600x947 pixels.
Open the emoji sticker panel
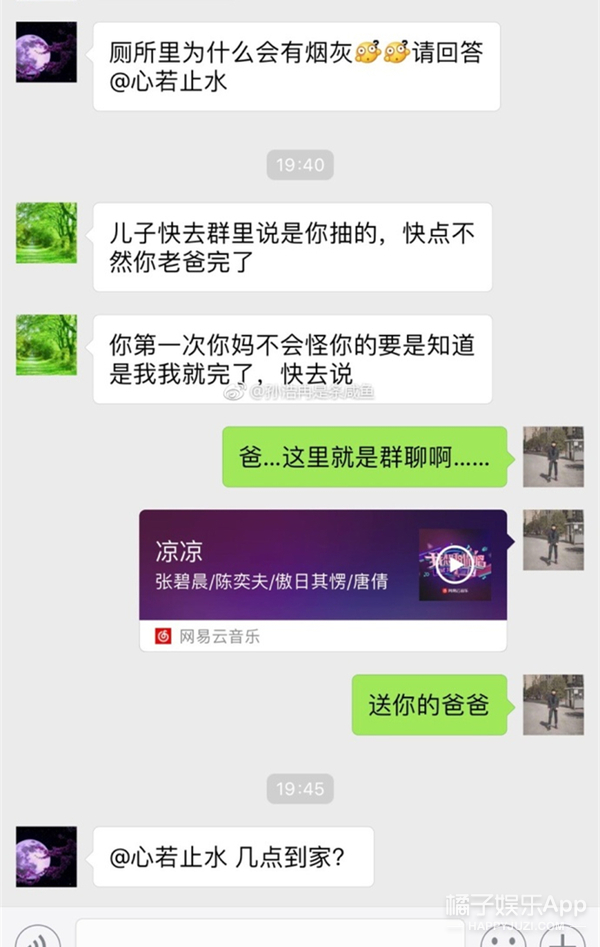pyautogui.click(x=505, y=938)
